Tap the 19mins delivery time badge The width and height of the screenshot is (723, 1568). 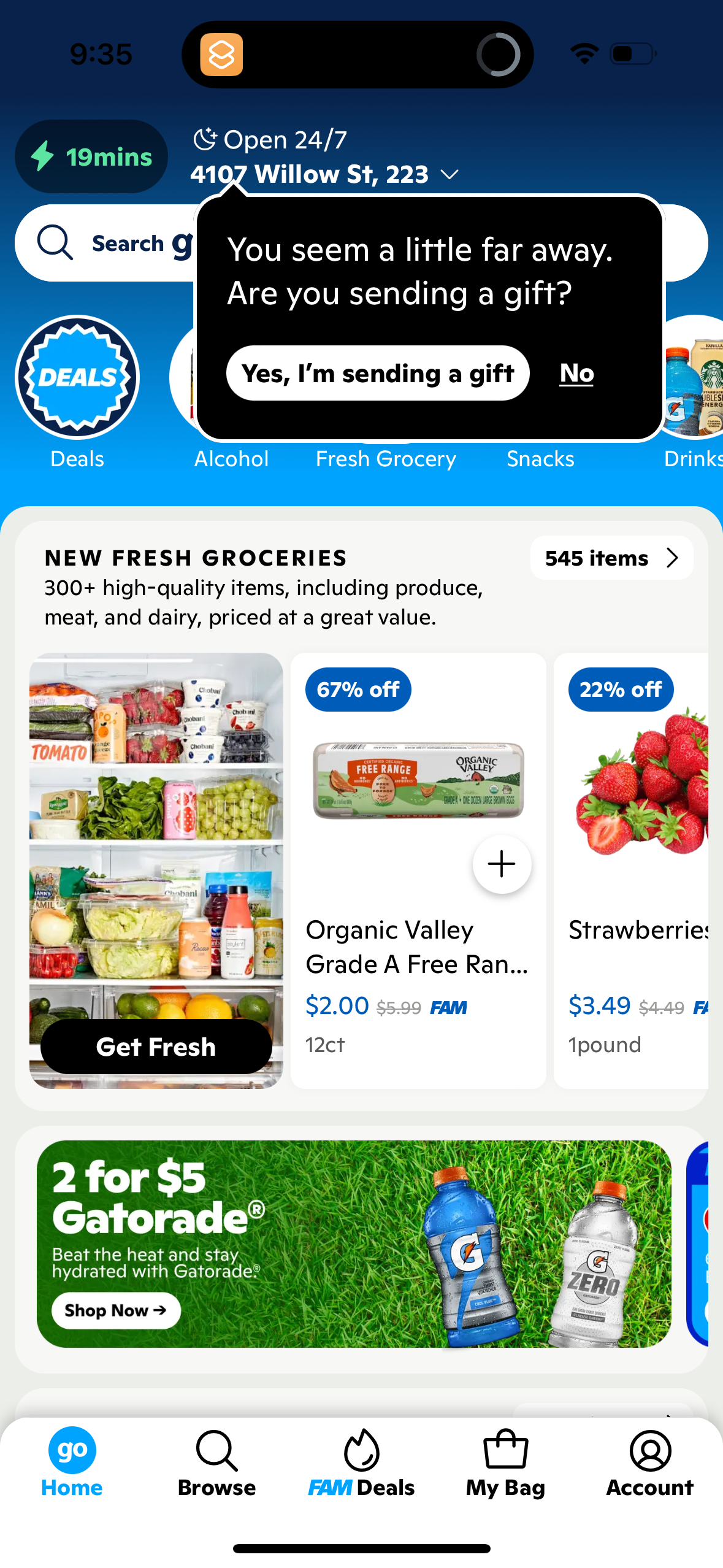[91, 156]
